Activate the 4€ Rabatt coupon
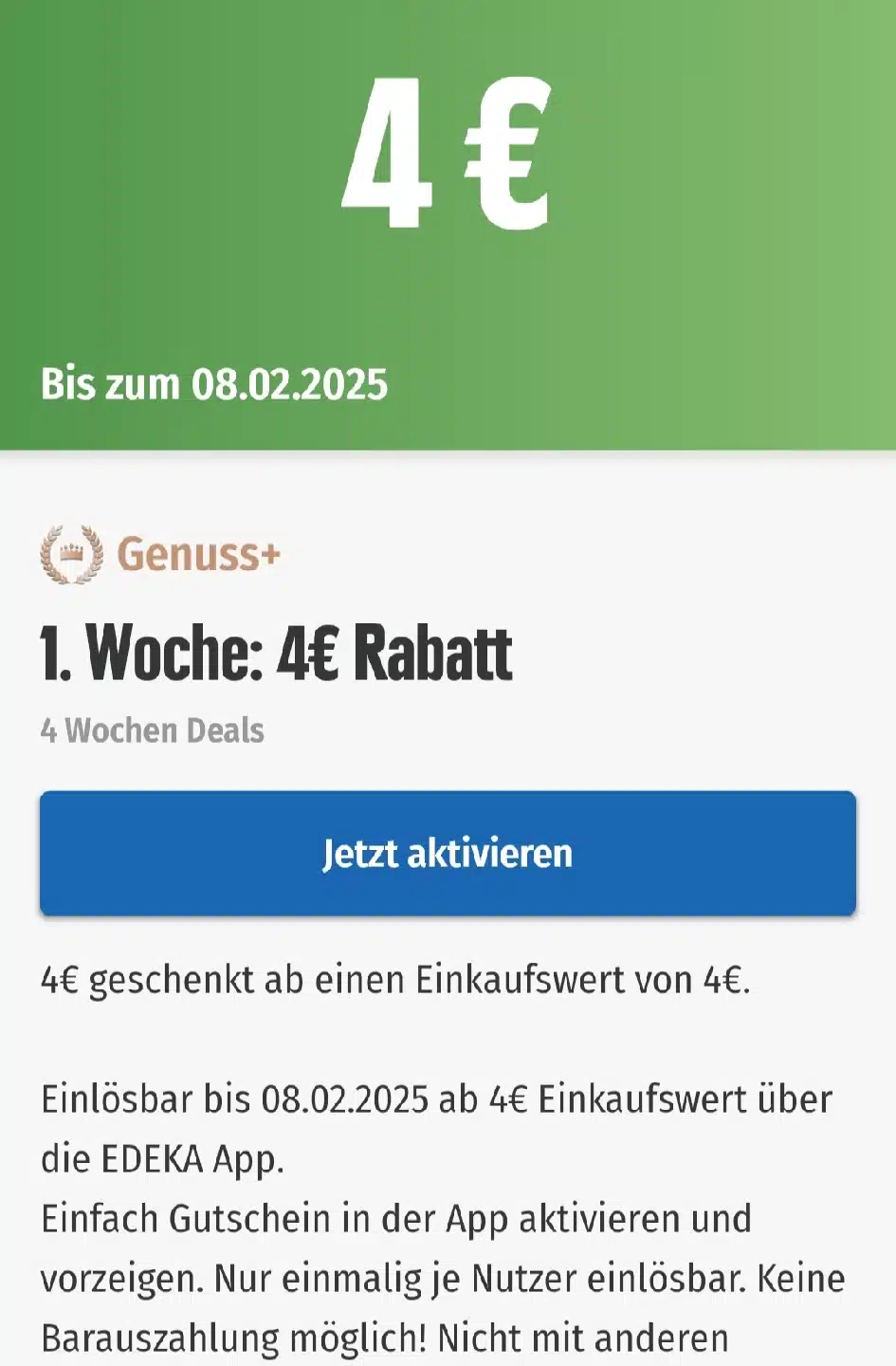896x1366 pixels. tap(448, 853)
